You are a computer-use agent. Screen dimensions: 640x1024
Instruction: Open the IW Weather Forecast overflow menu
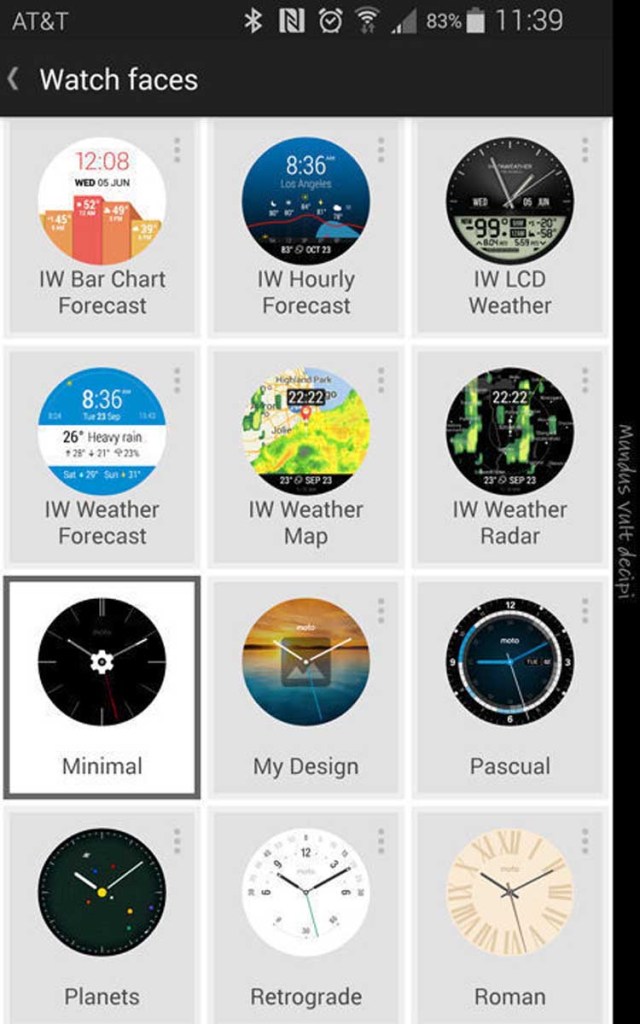coord(177,381)
